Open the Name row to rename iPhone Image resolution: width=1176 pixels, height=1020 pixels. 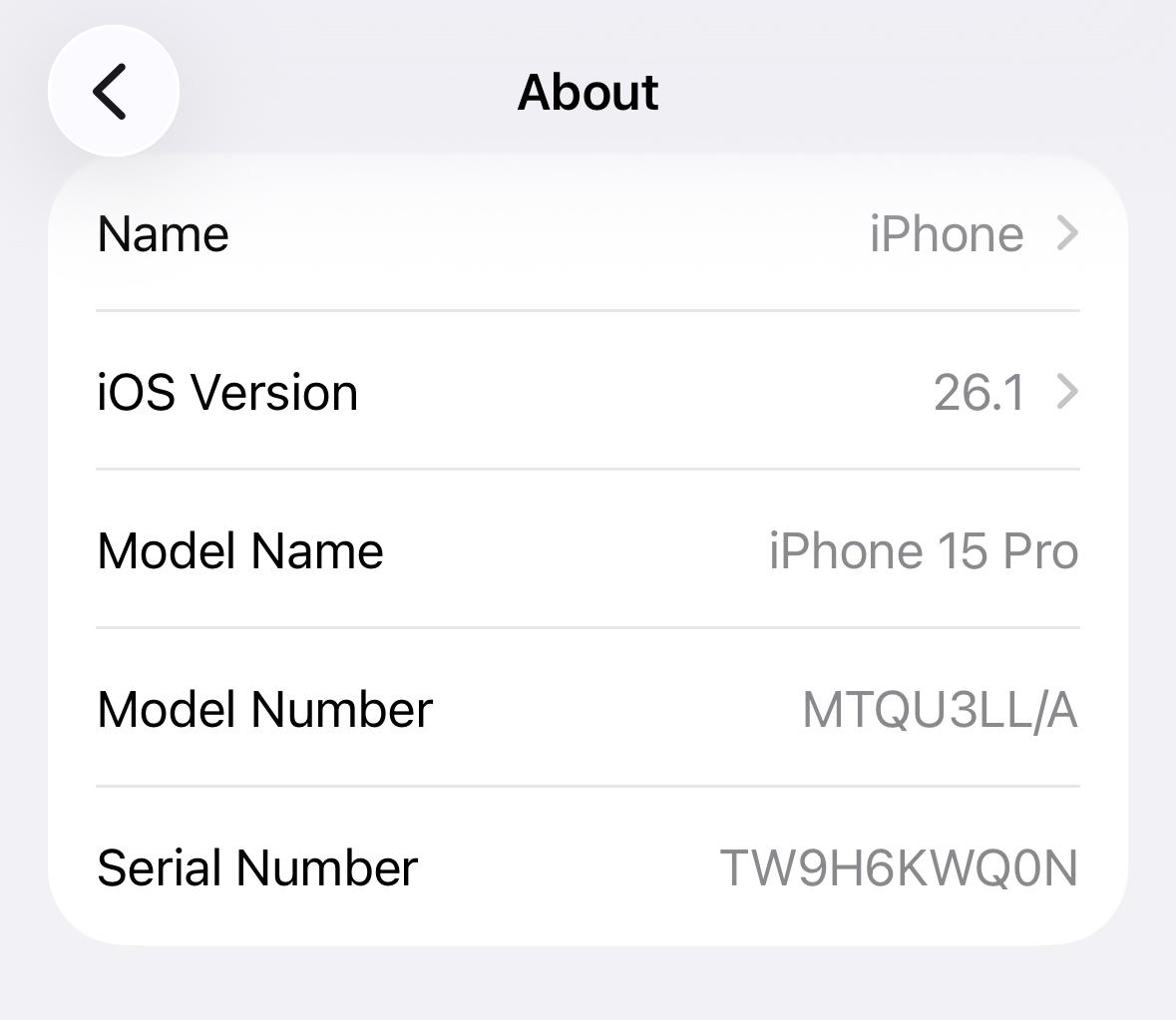(x=588, y=234)
